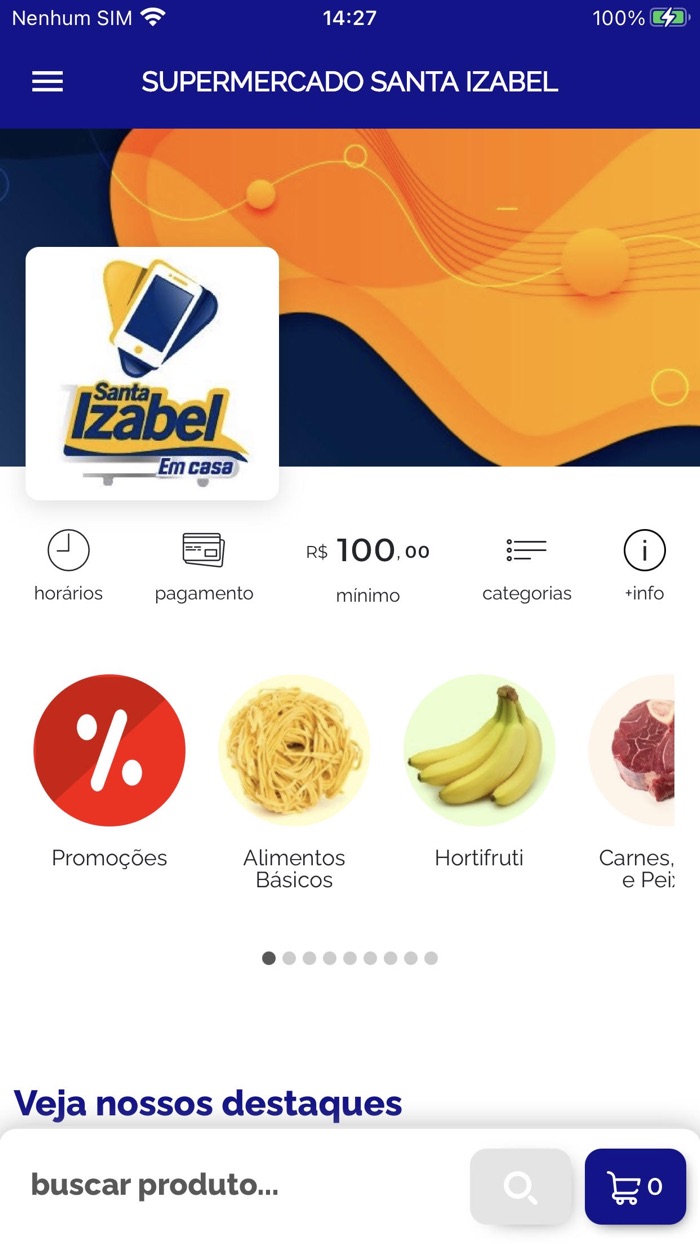700x1244 pixels.
Task: View store hours via horários
Action: tap(68, 566)
